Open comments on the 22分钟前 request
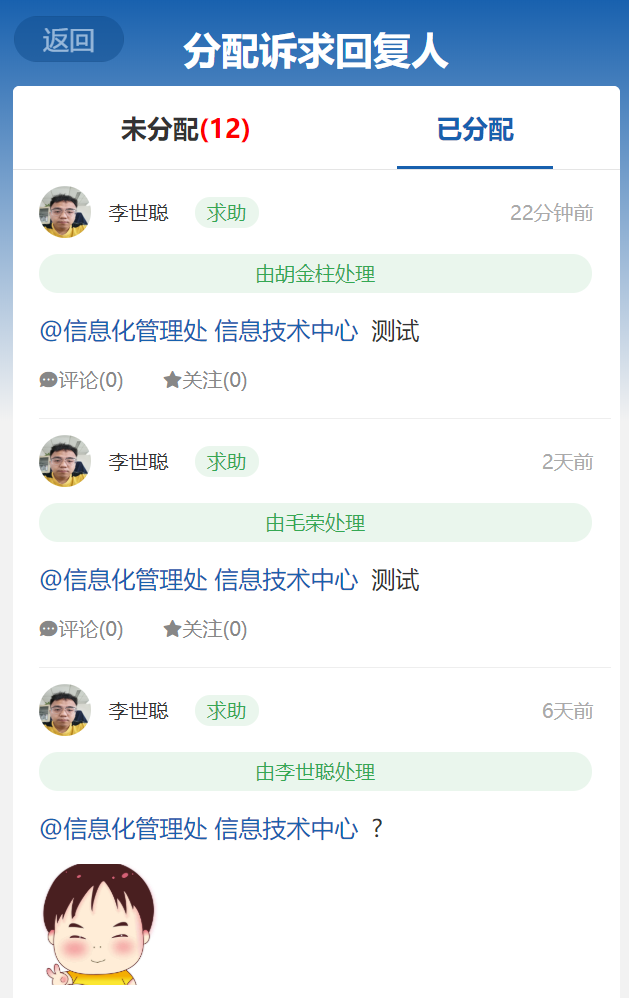Viewport: 629px width, 998px height. (82, 380)
